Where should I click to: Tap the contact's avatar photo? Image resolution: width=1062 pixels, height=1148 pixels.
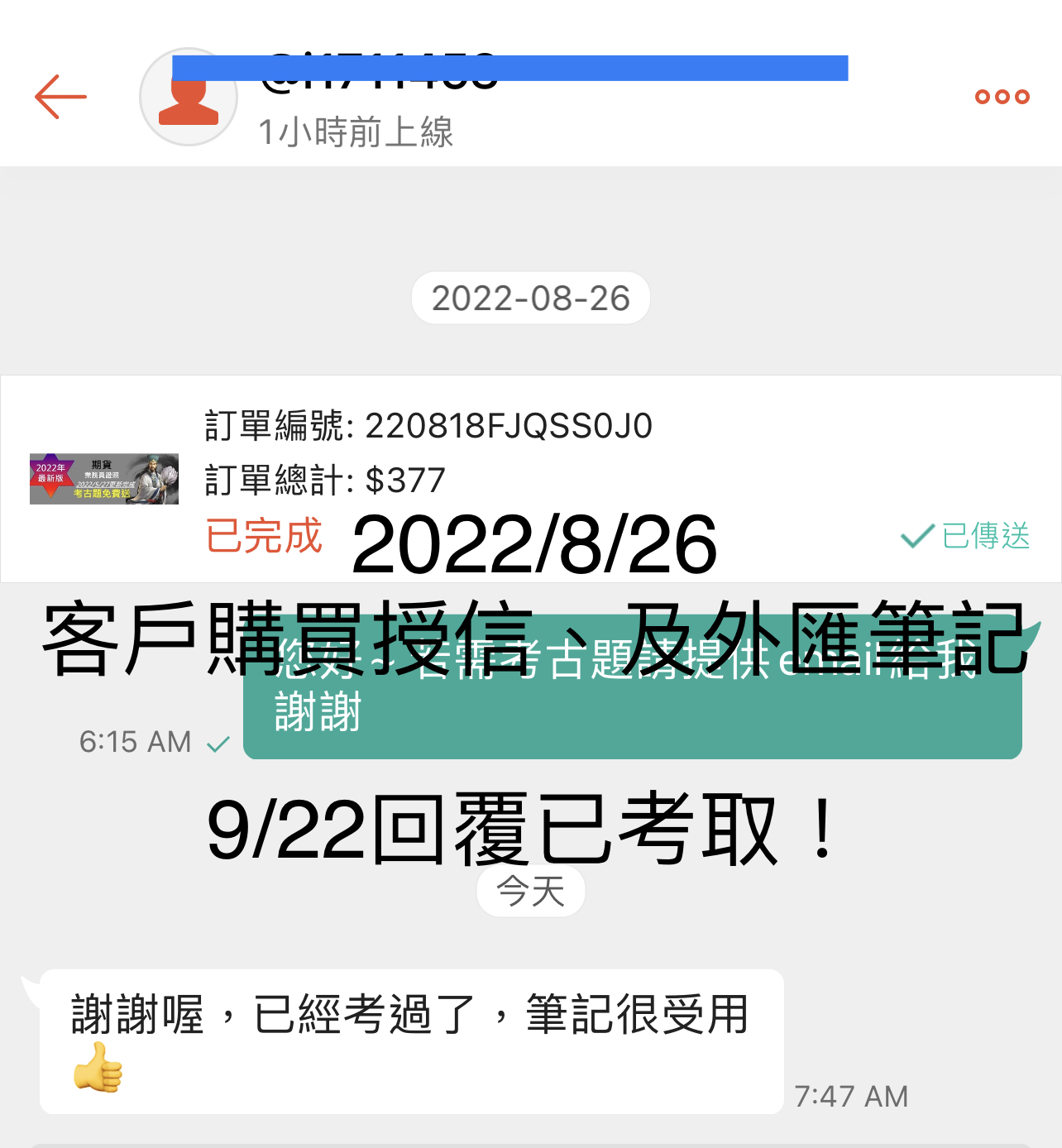coord(189,97)
